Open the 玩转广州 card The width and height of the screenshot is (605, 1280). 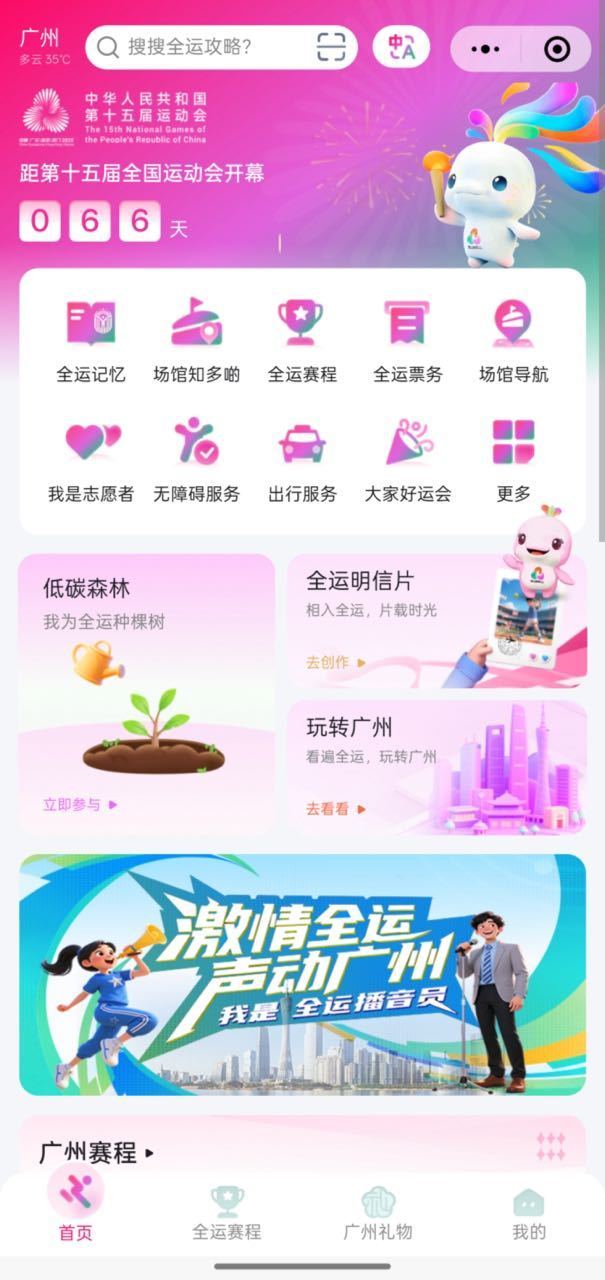pos(437,767)
